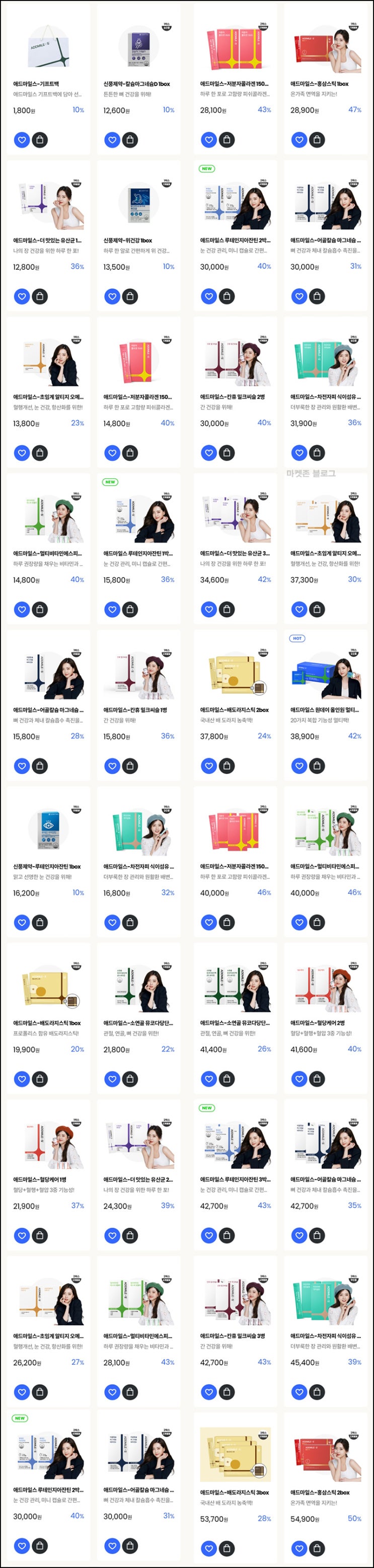This screenshot has height=1568, width=374.
Task: Wishlist 신풍제약-칼슘마그네슘D 1box
Action: click(x=112, y=140)
